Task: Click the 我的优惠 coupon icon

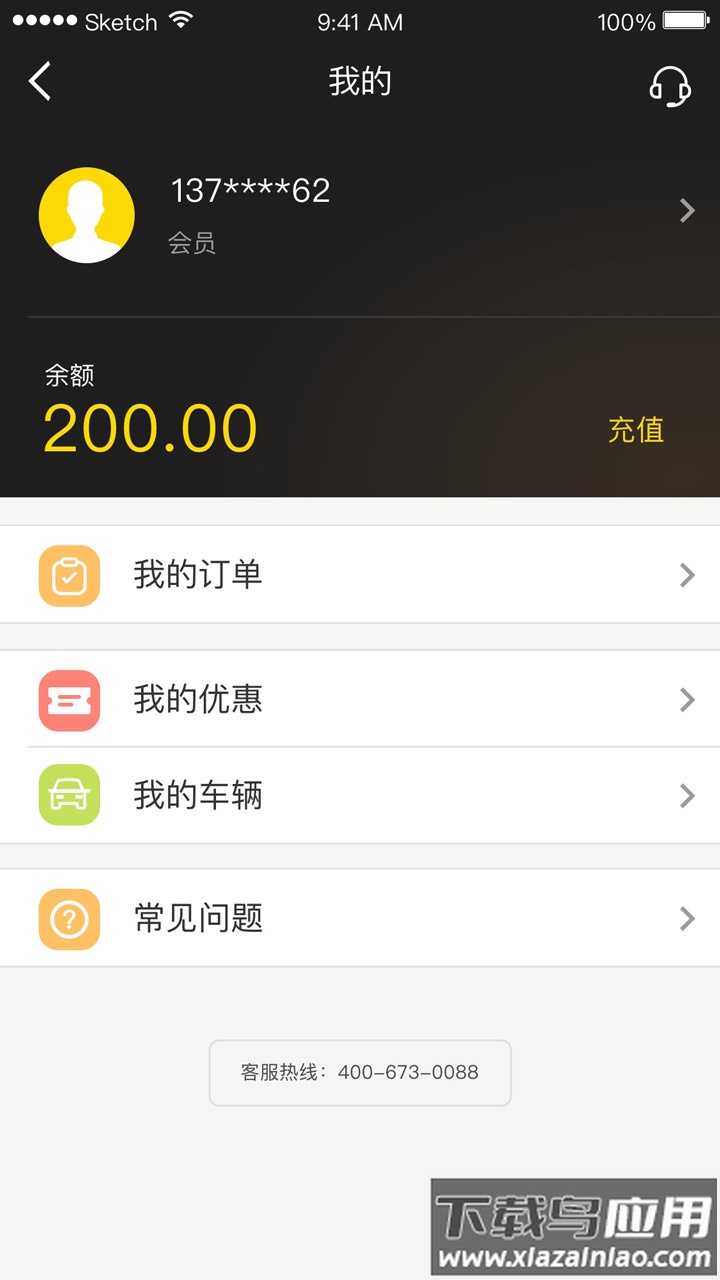Action: [x=68, y=700]
